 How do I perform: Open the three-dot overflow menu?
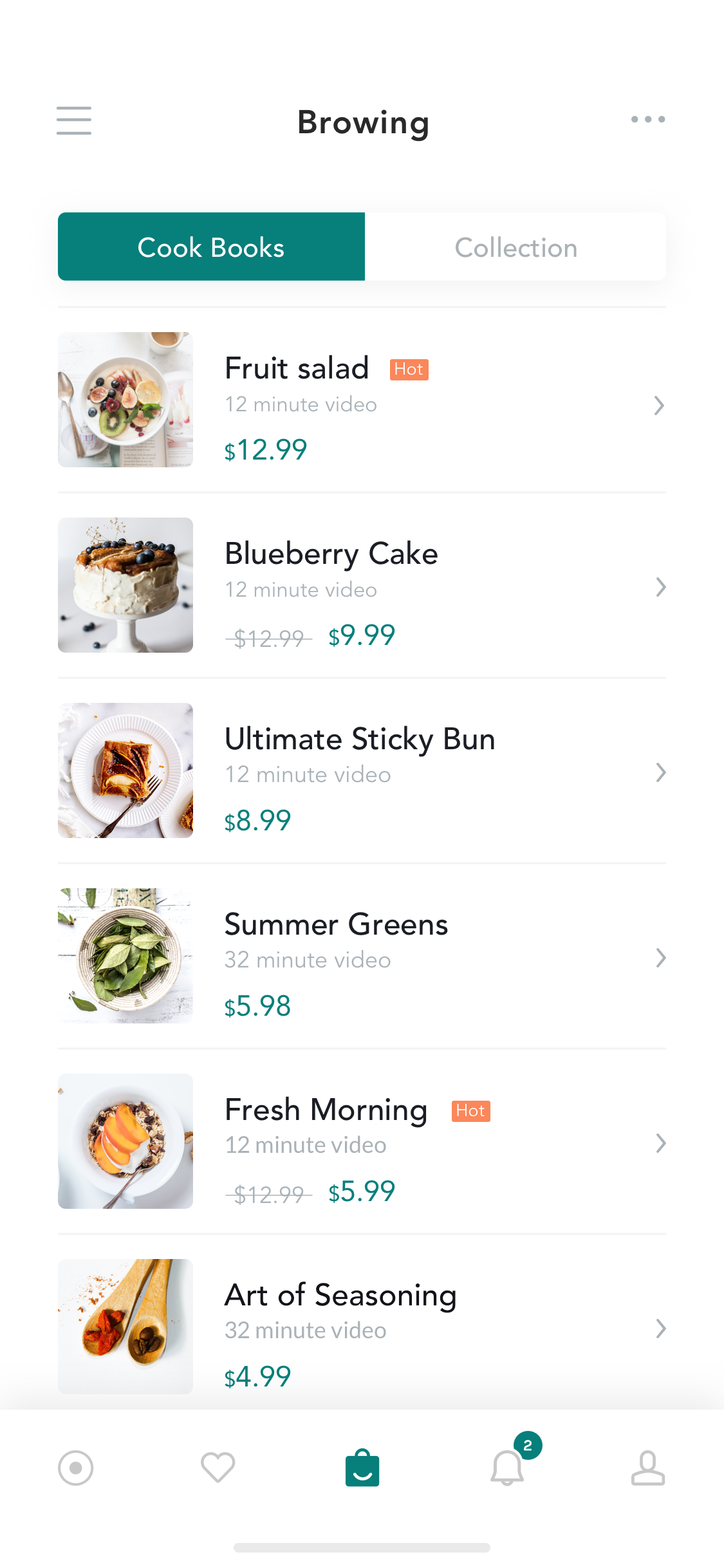[x=648, y=119]
